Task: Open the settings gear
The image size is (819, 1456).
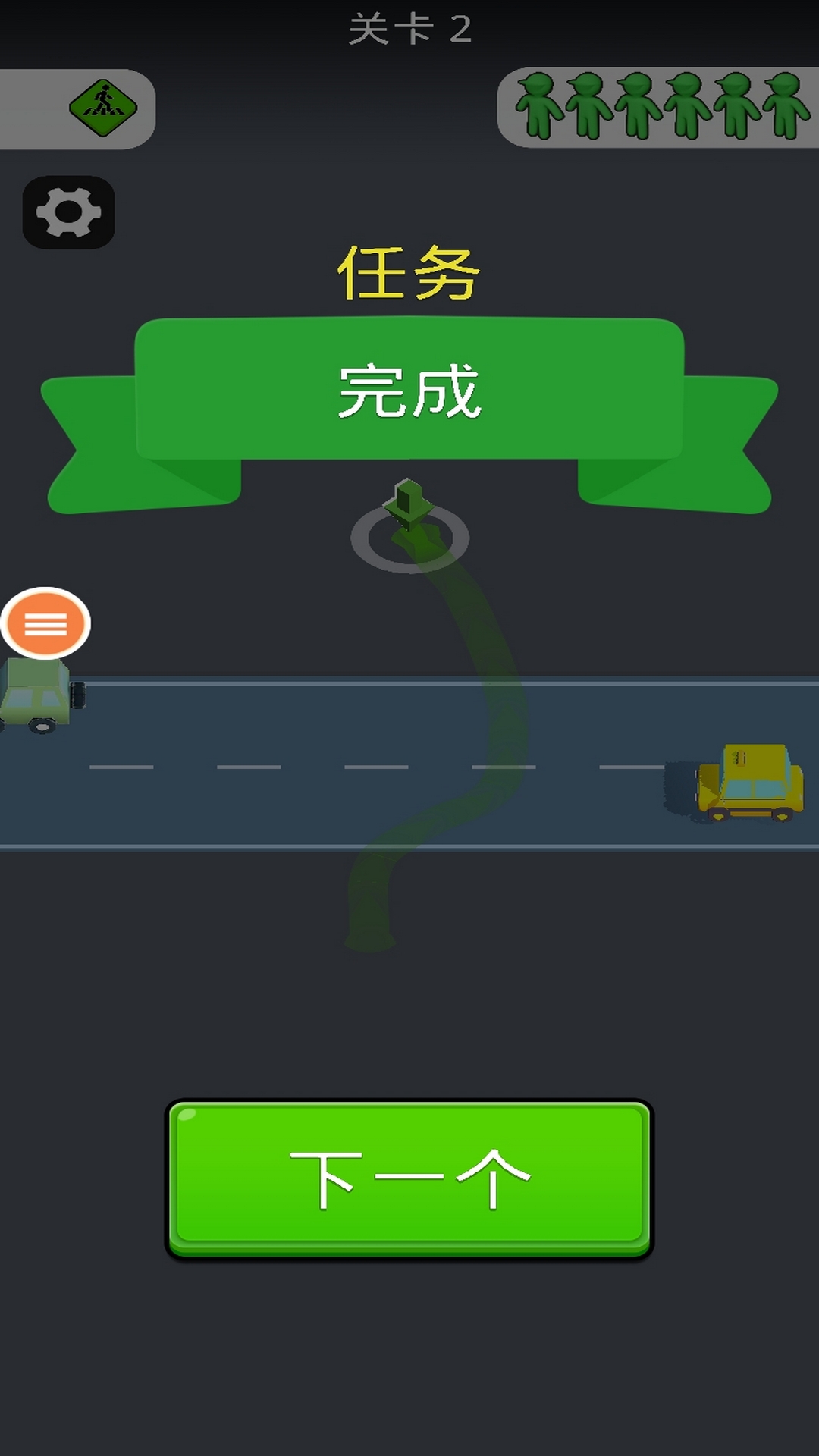Action: coord(68,212)
